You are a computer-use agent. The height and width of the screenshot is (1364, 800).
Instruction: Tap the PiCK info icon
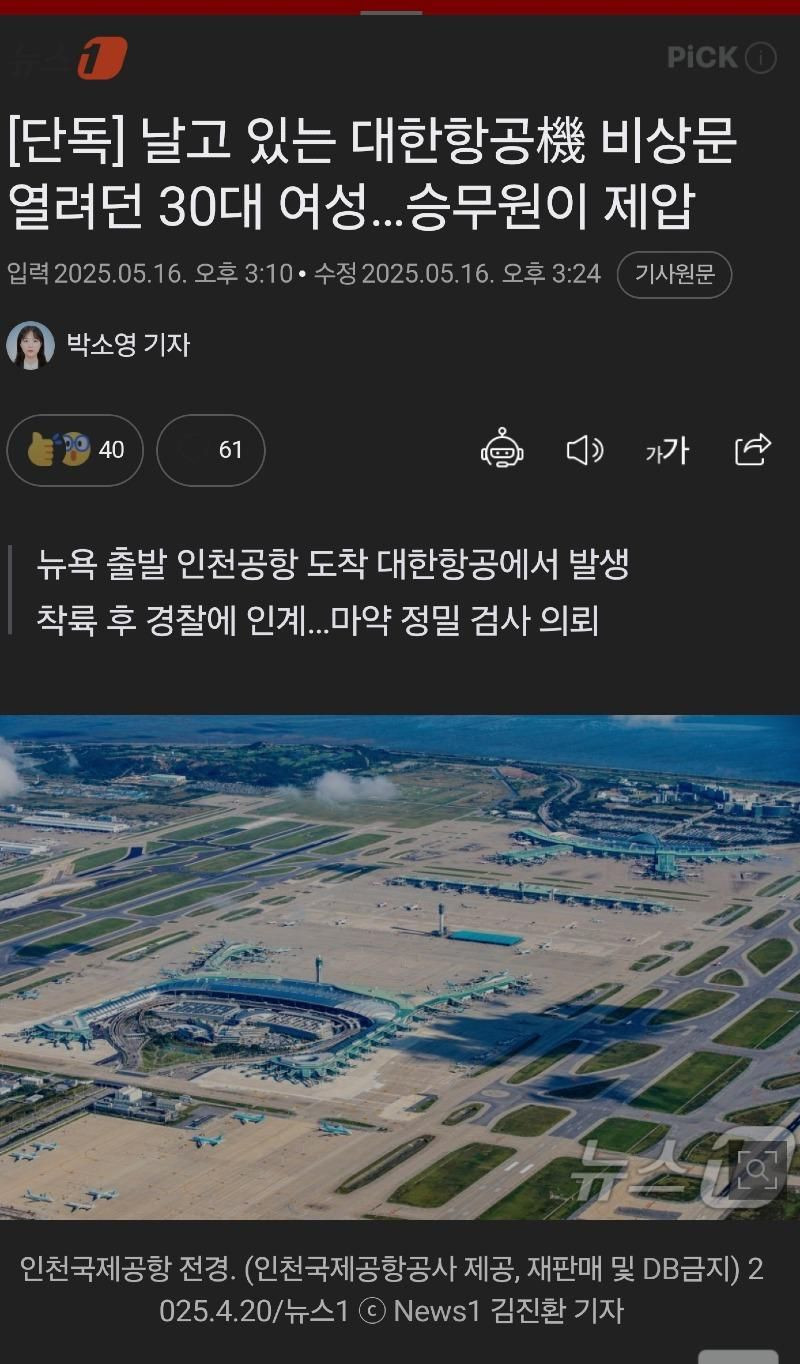click(x=761, y=58)
